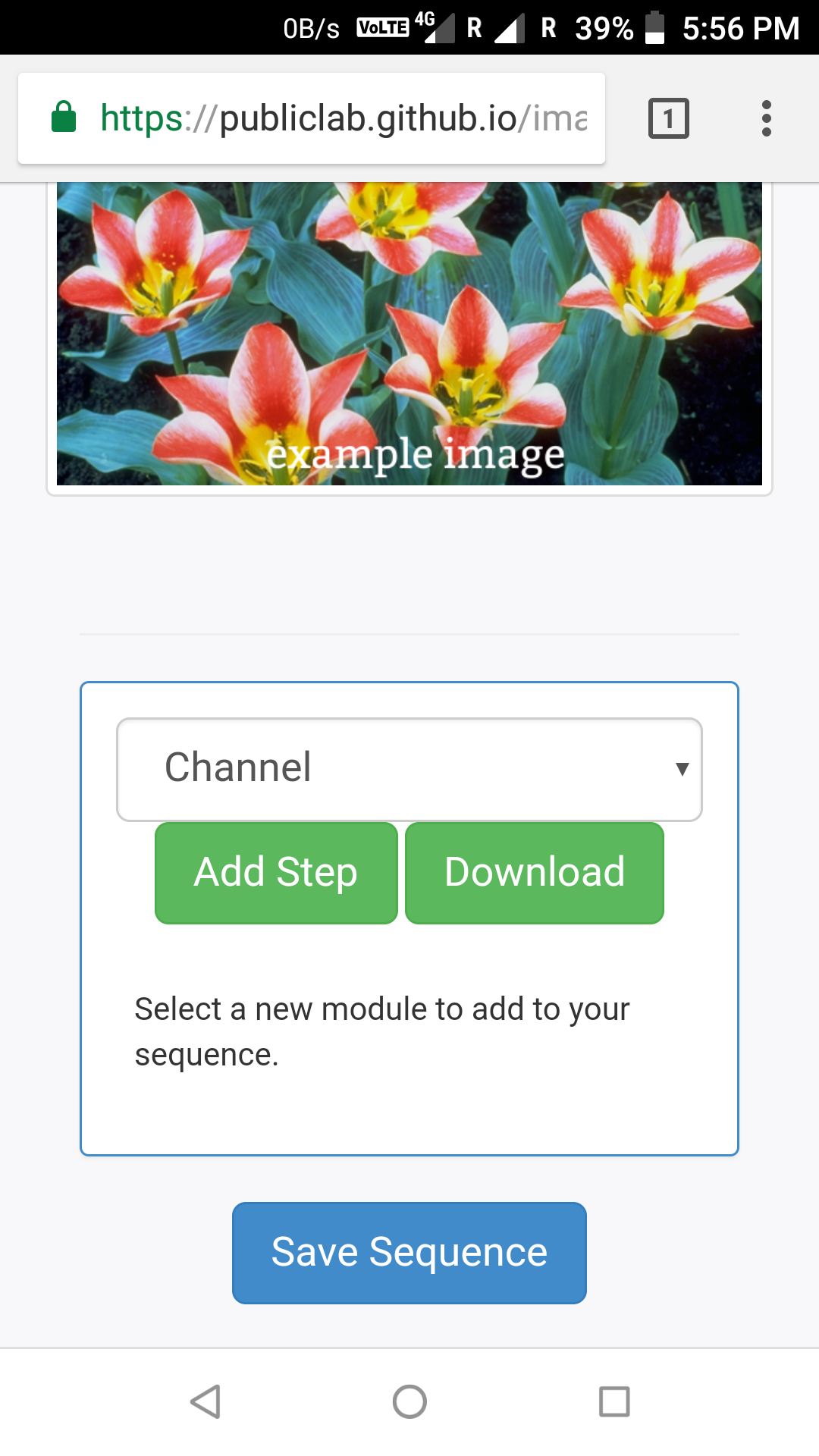Click the Save Sequence button
819x1456 pixels.
click(409, 1251)
